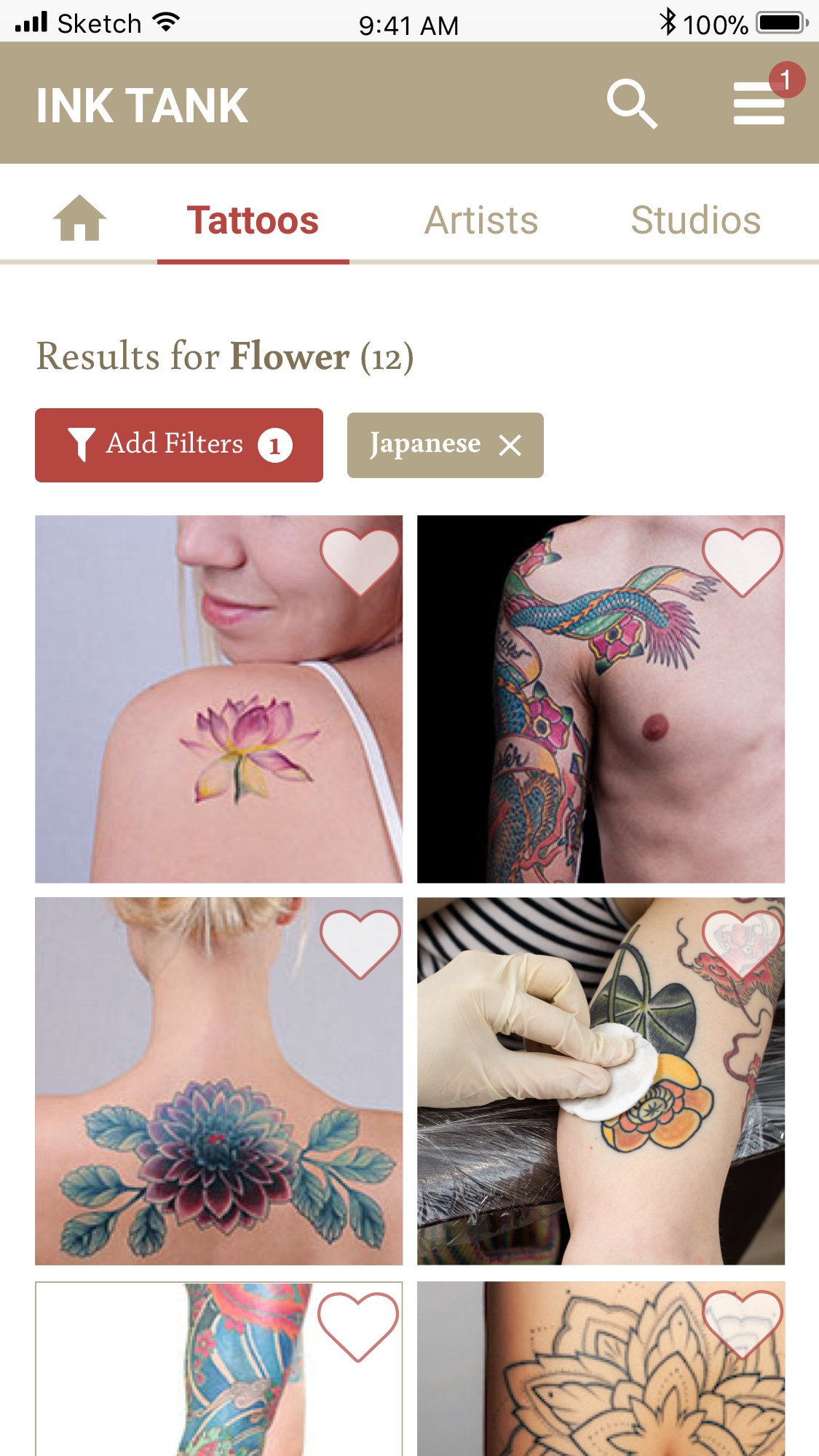Switch to the Artists tab
This screenshot has width=819, height=1456.
(481, 220)
